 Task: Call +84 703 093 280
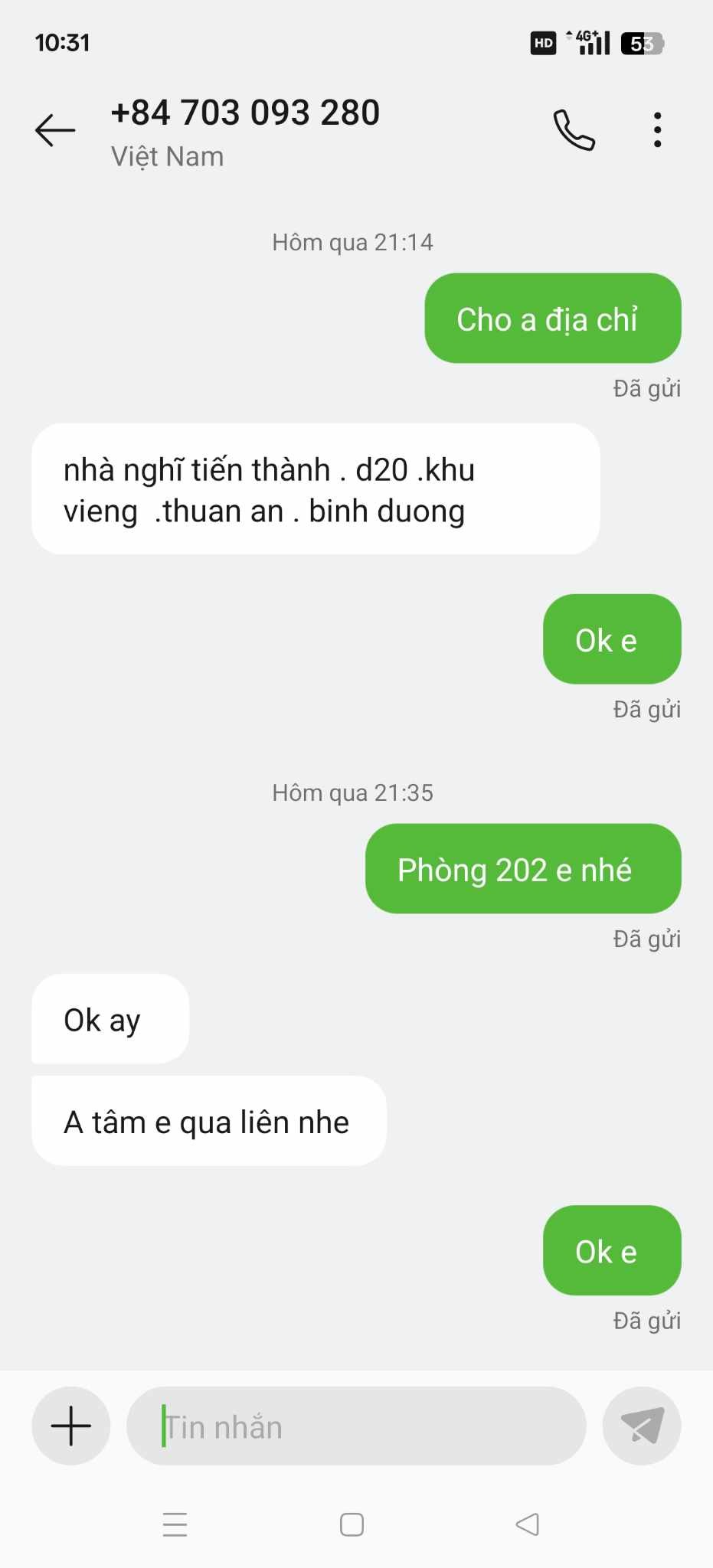tap(574, 130)
